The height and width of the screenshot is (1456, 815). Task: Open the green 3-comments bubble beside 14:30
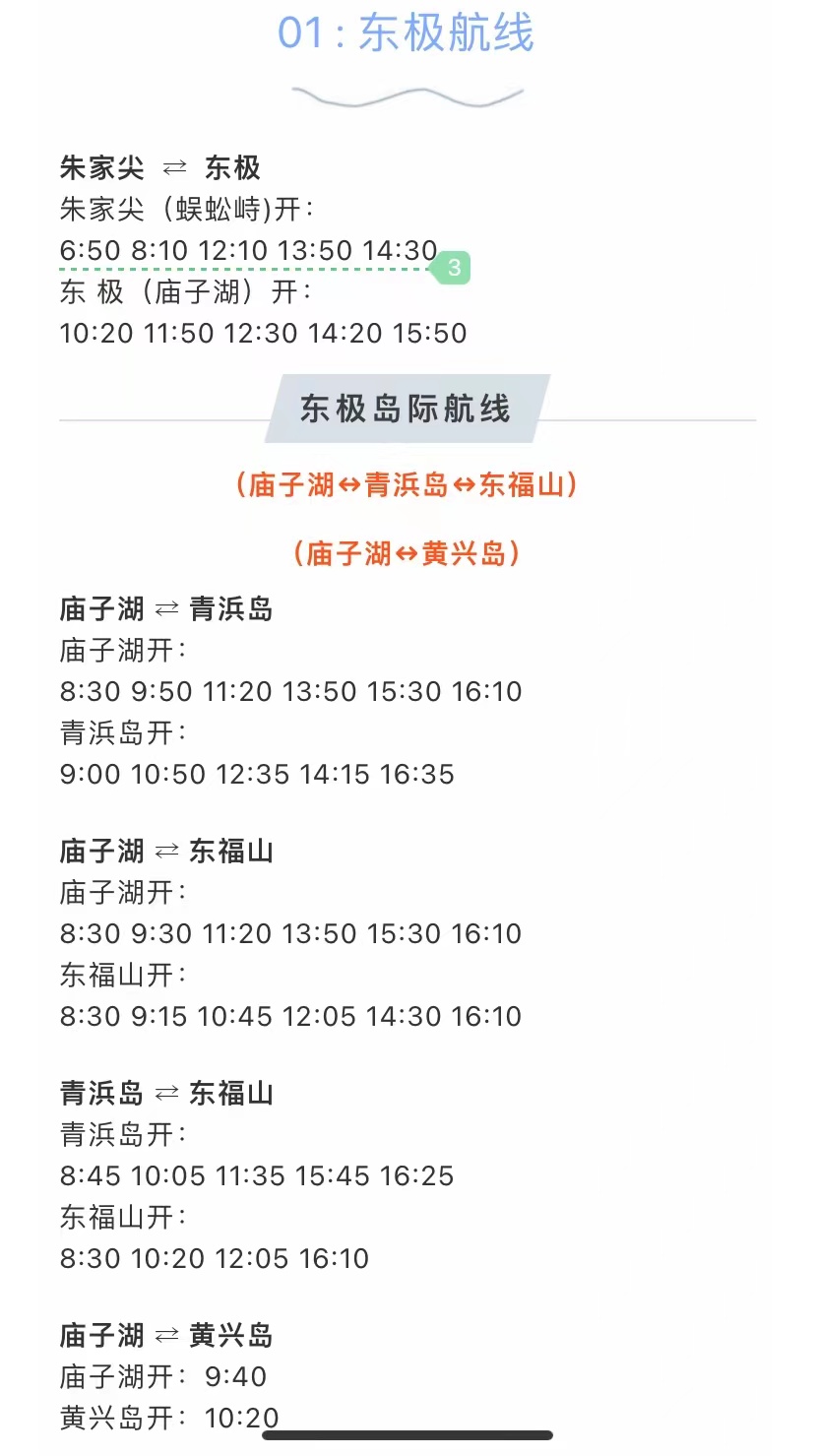[453, 268]
